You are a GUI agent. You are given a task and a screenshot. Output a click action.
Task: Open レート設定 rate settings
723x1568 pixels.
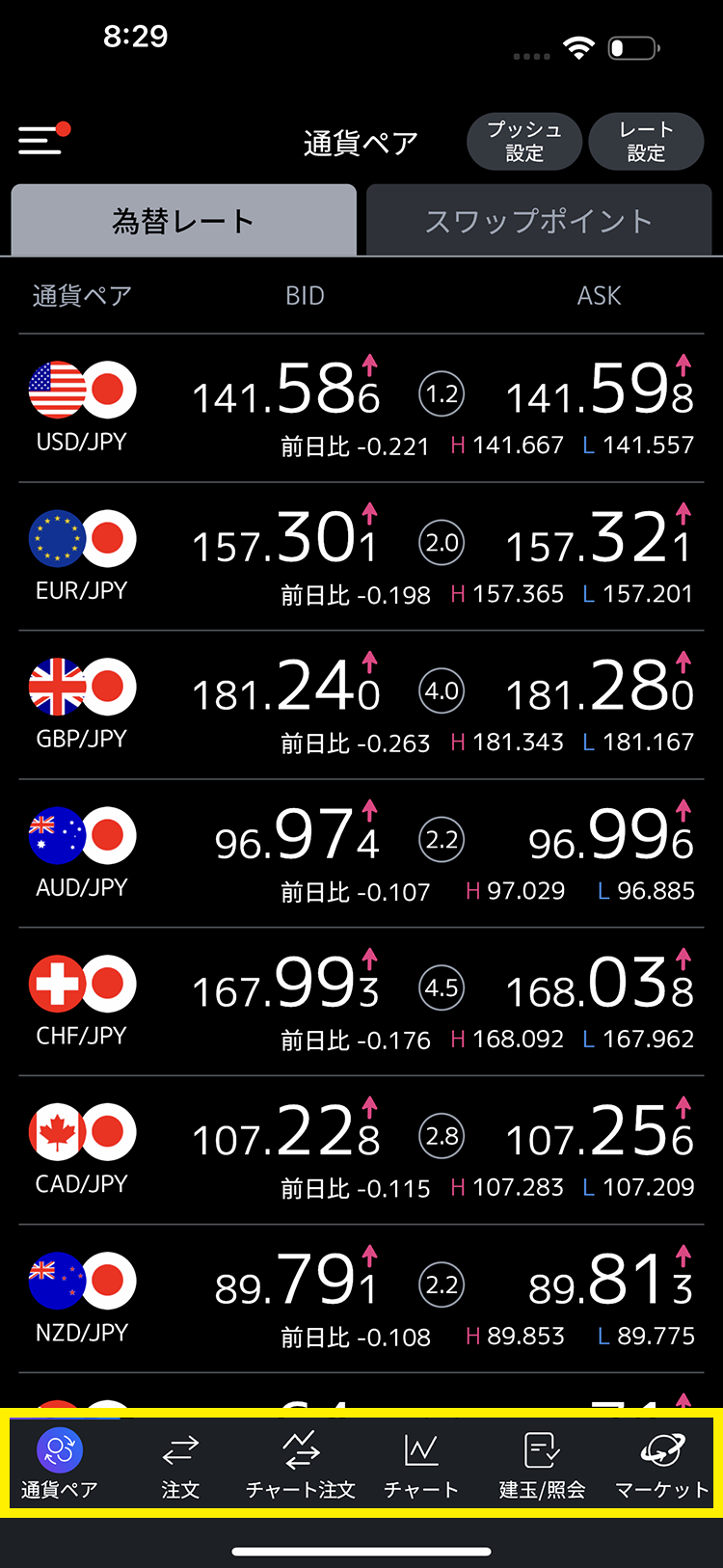click(x=646, y=142)
